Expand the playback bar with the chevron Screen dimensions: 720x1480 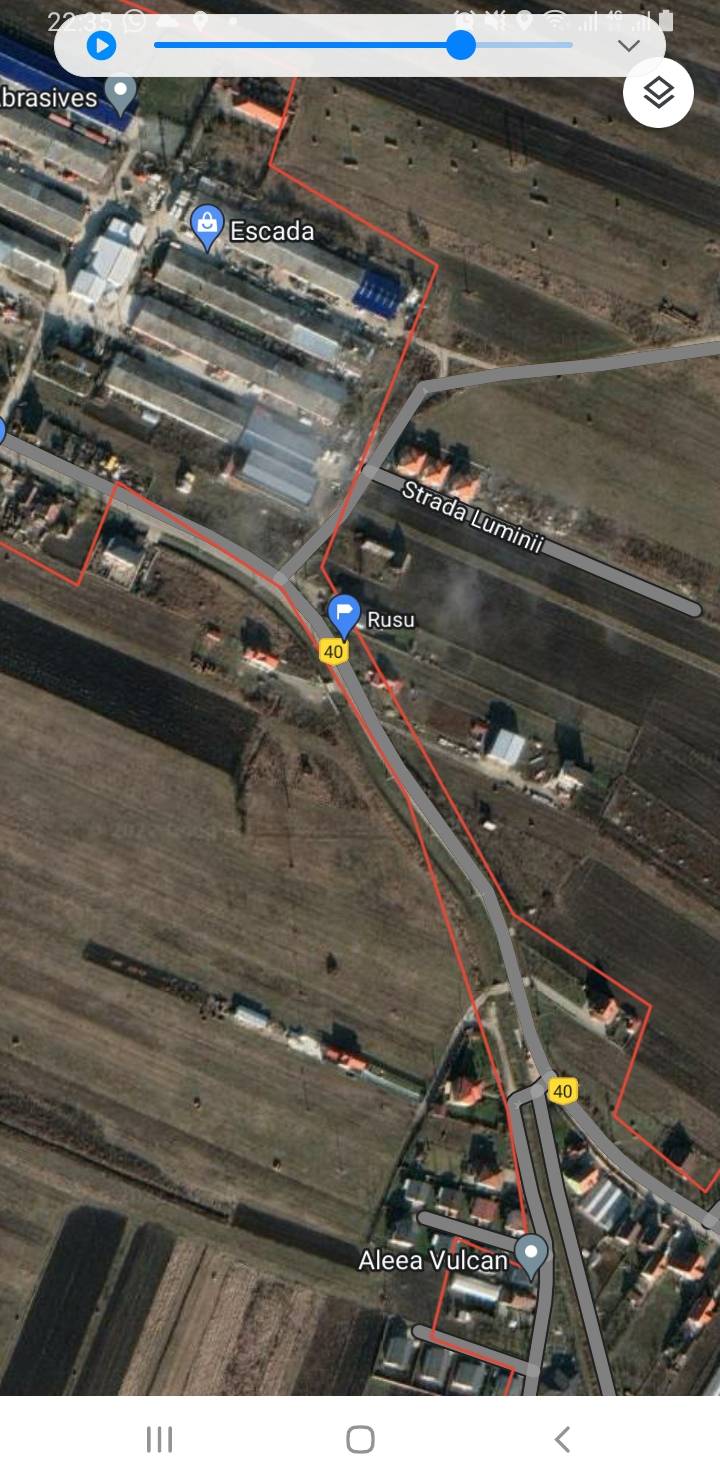pos(628,46)
